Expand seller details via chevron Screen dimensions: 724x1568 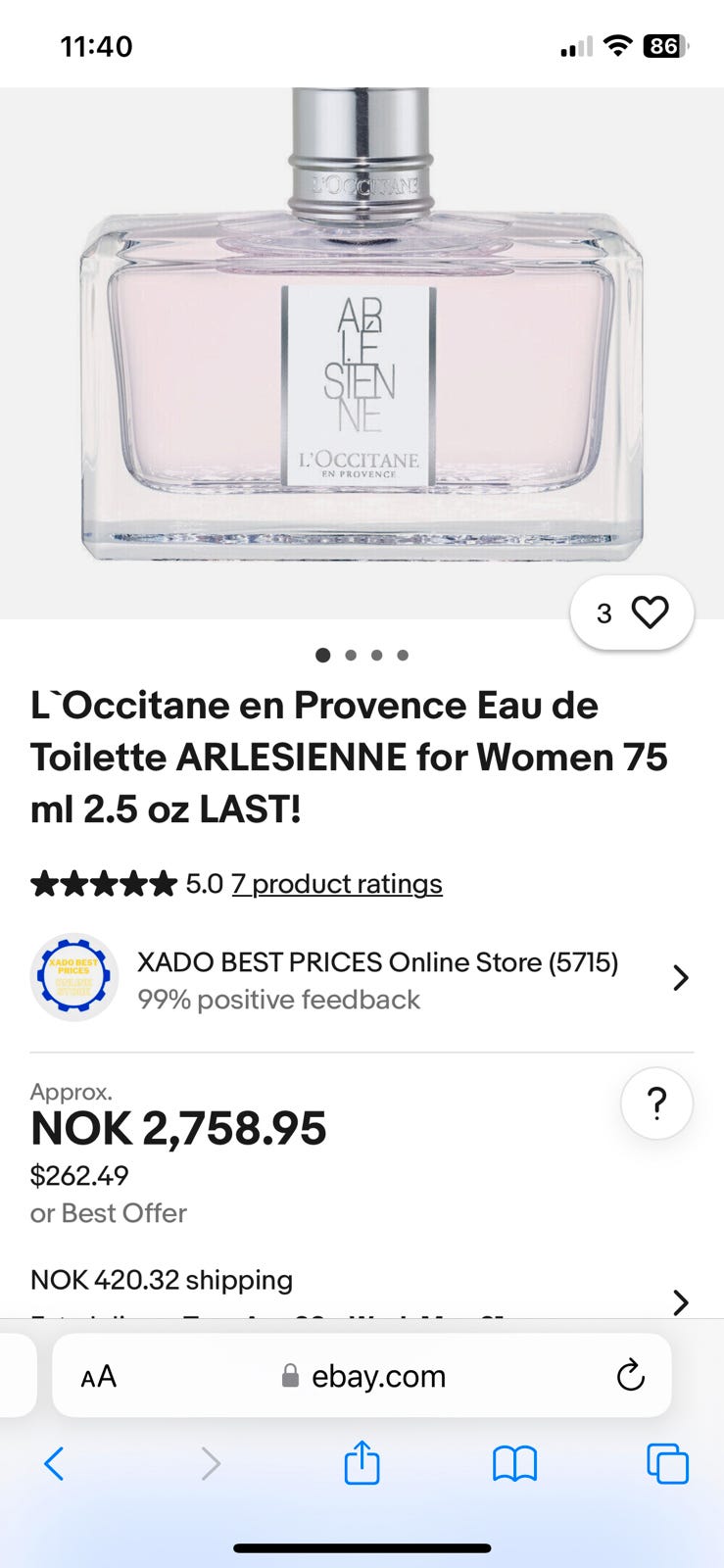click(681, 978)
